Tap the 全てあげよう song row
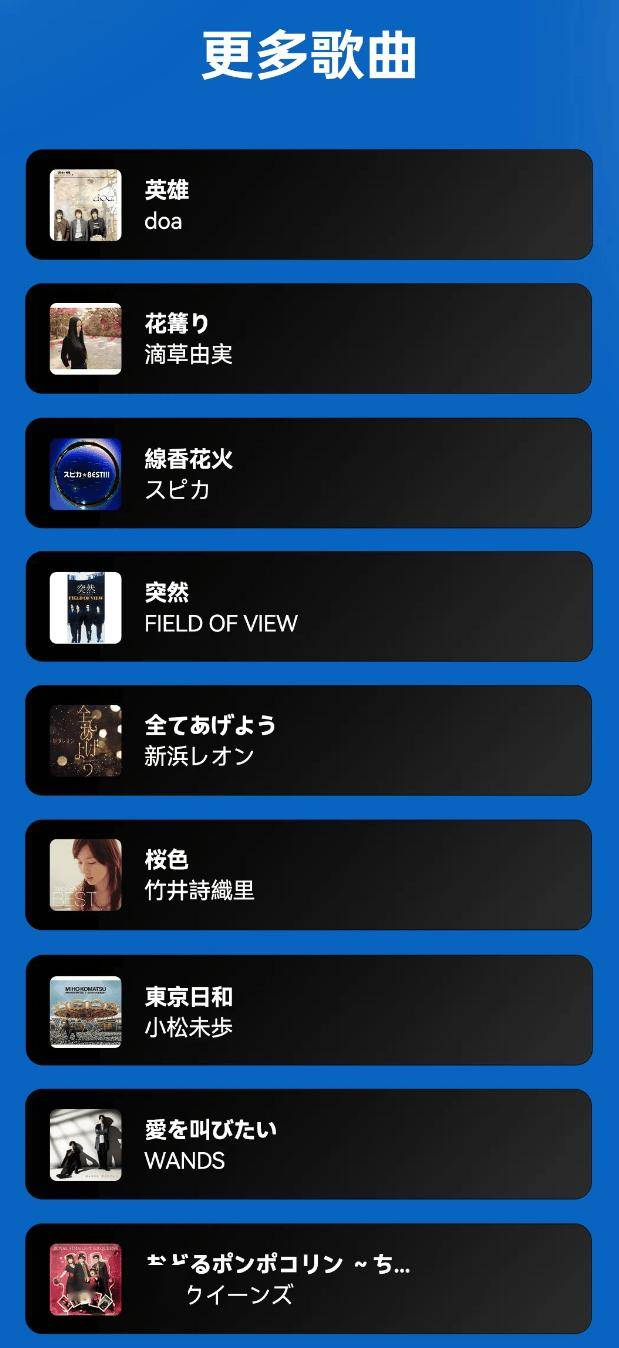This screenshot has width=619, height=1348. pos(309,741)
